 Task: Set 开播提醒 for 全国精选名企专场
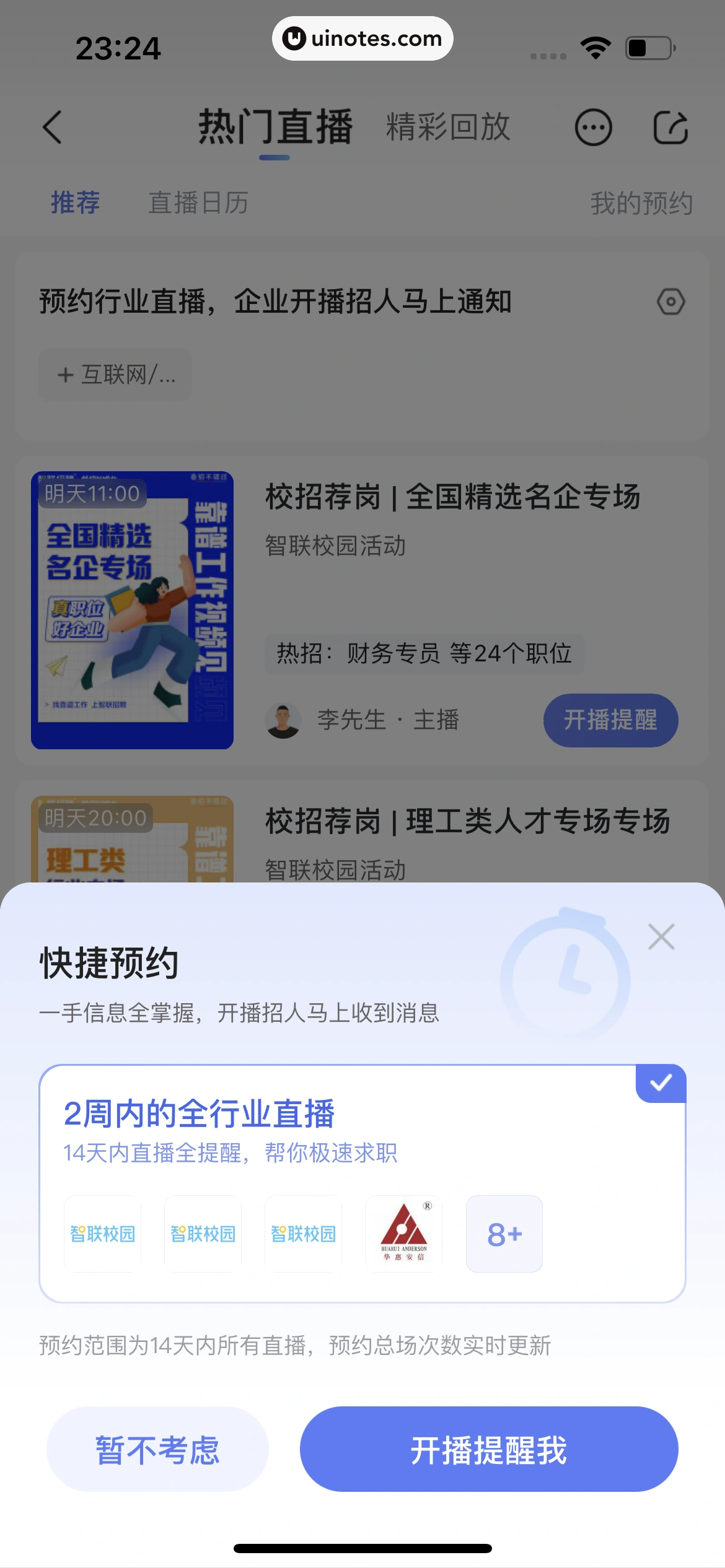[610, 720]
